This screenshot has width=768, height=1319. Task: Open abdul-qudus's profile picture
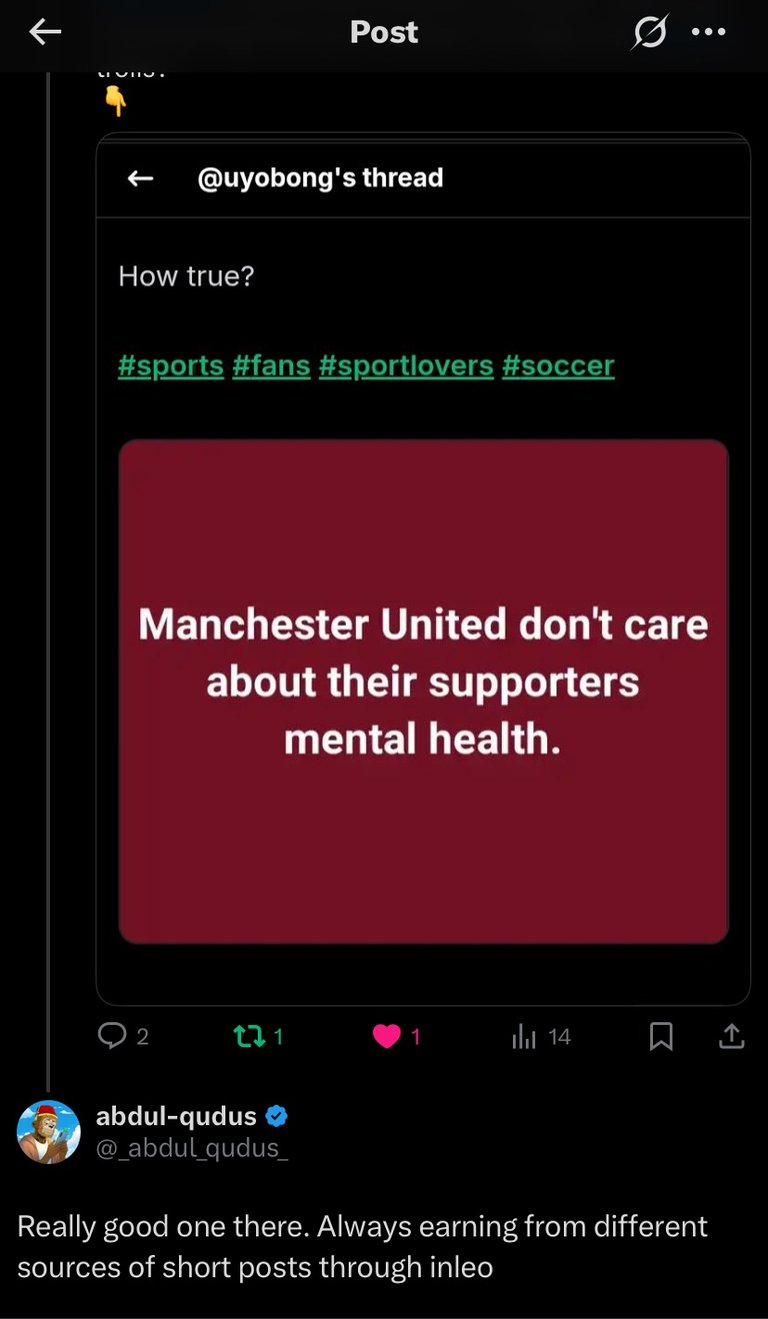(x=49, y=1131)
